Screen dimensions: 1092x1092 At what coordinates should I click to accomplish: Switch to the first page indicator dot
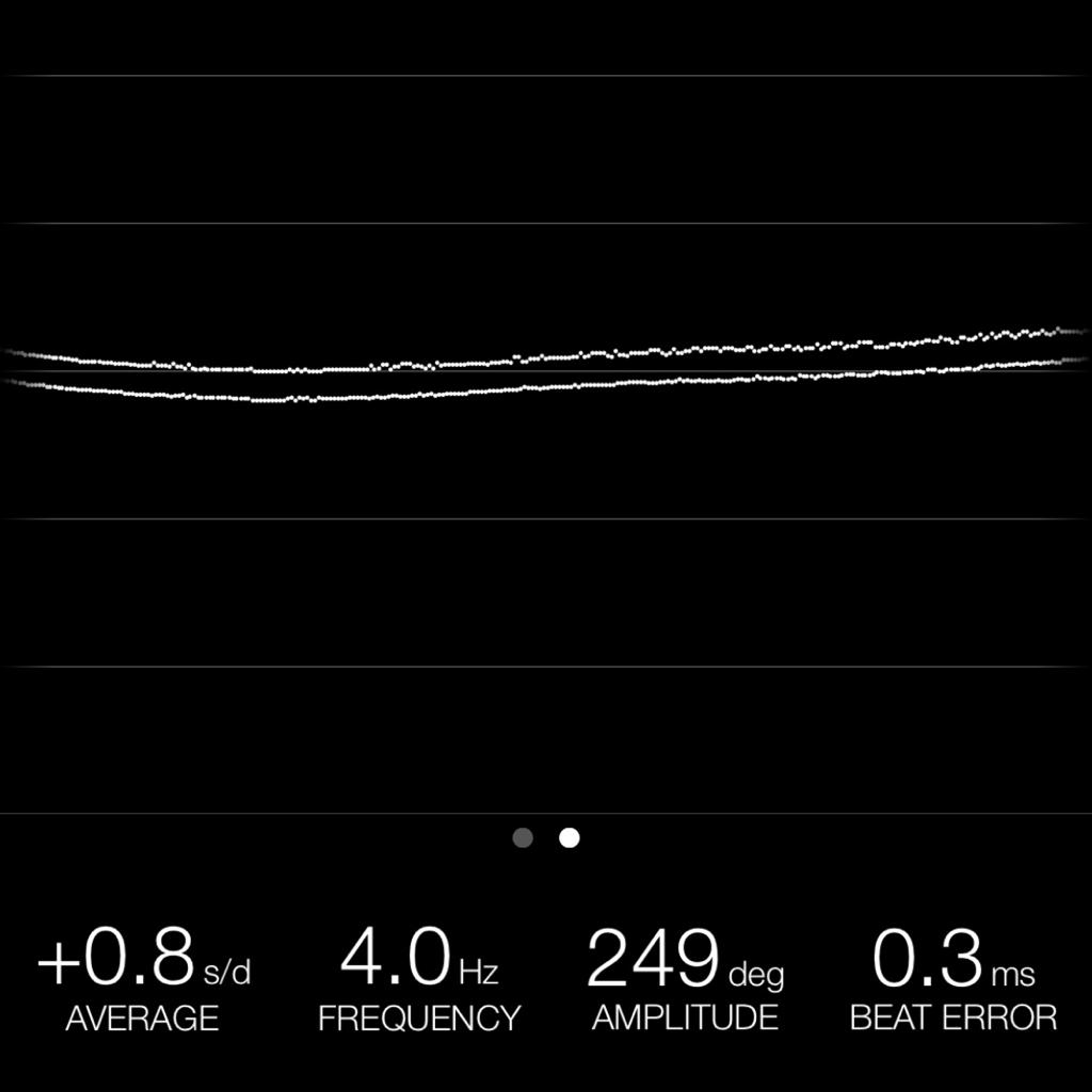click(523, 838)
